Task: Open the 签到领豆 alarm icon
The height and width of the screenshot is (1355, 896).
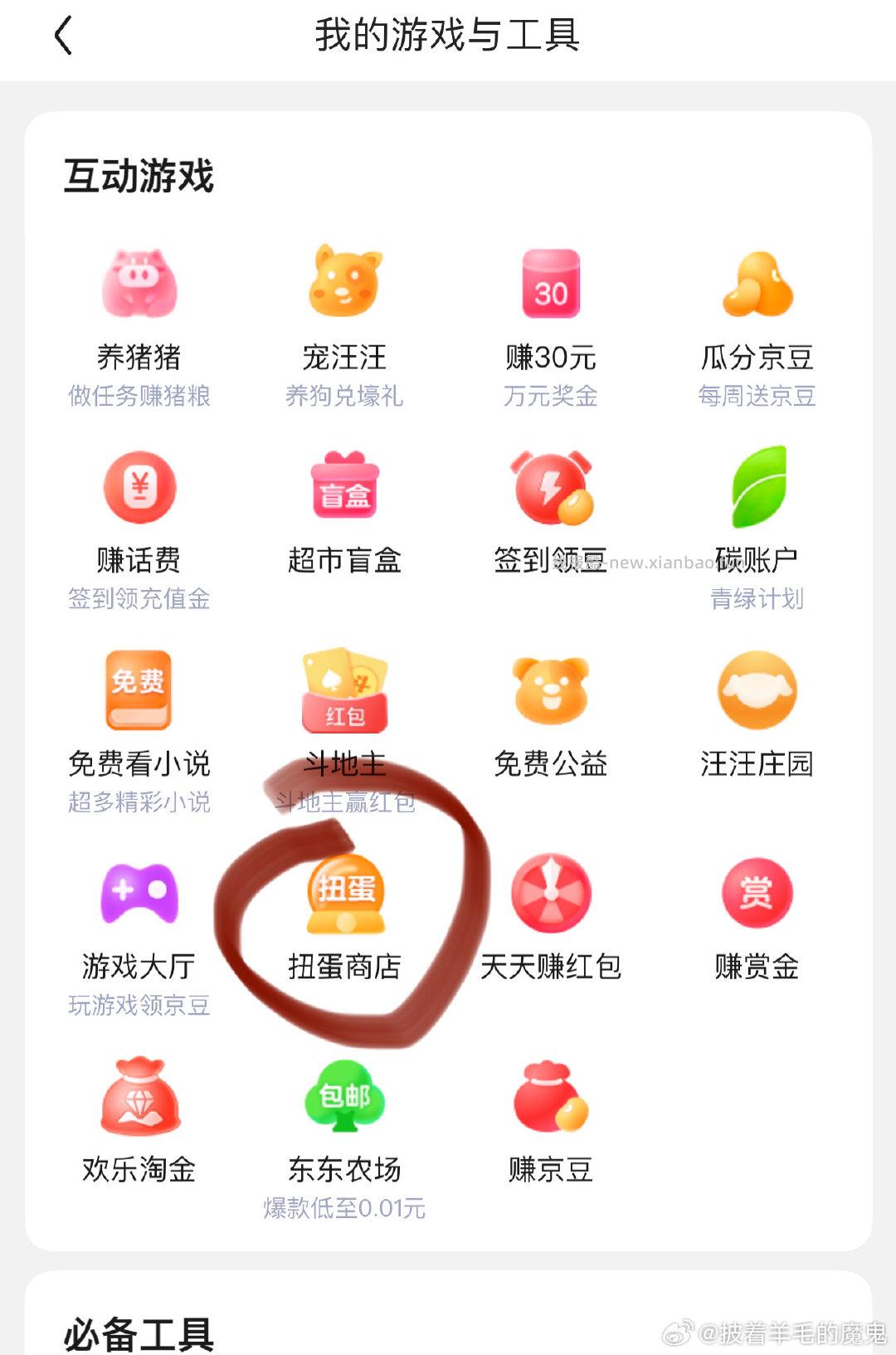Action: [x=551, y=488]
